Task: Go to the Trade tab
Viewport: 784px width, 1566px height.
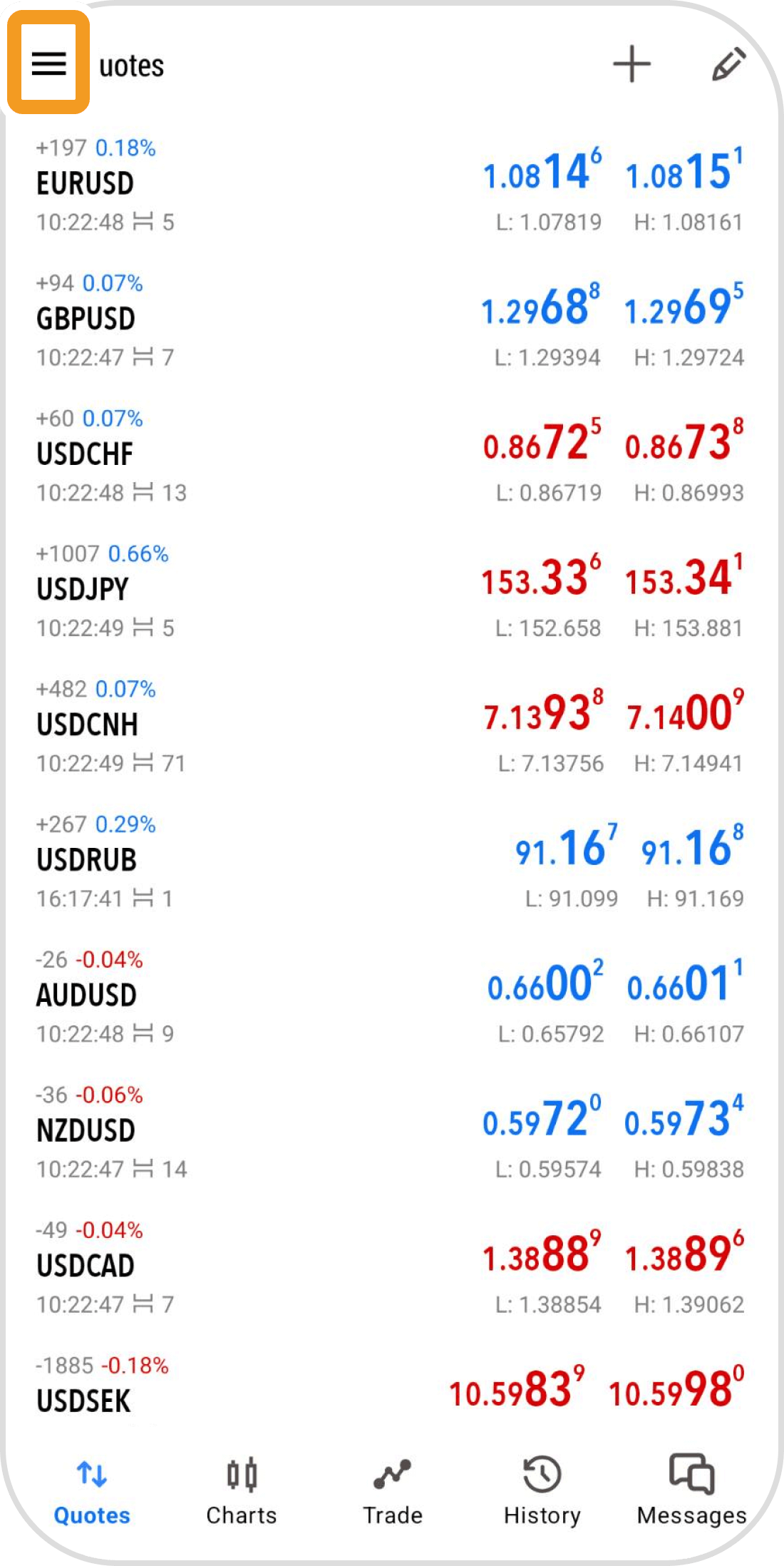Action: pyautogui.click(x=393, y=1490)
